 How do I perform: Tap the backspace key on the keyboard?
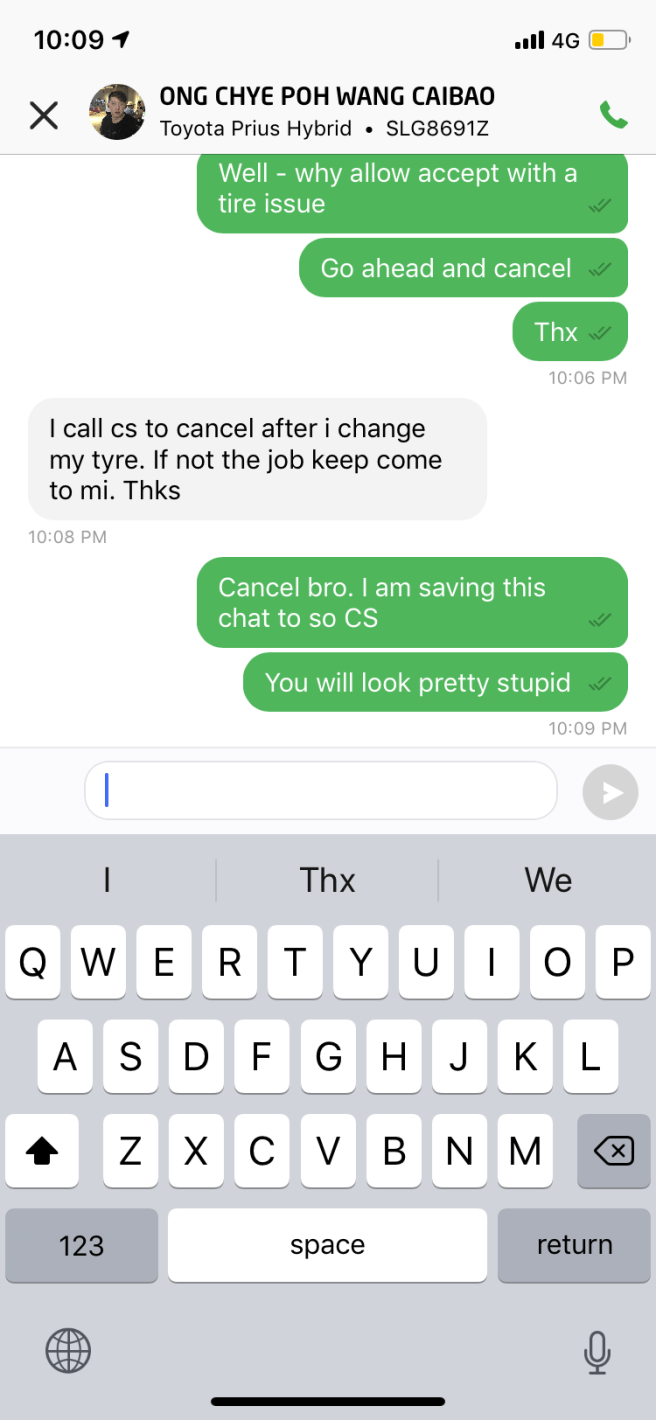[x=613, y=1151]
